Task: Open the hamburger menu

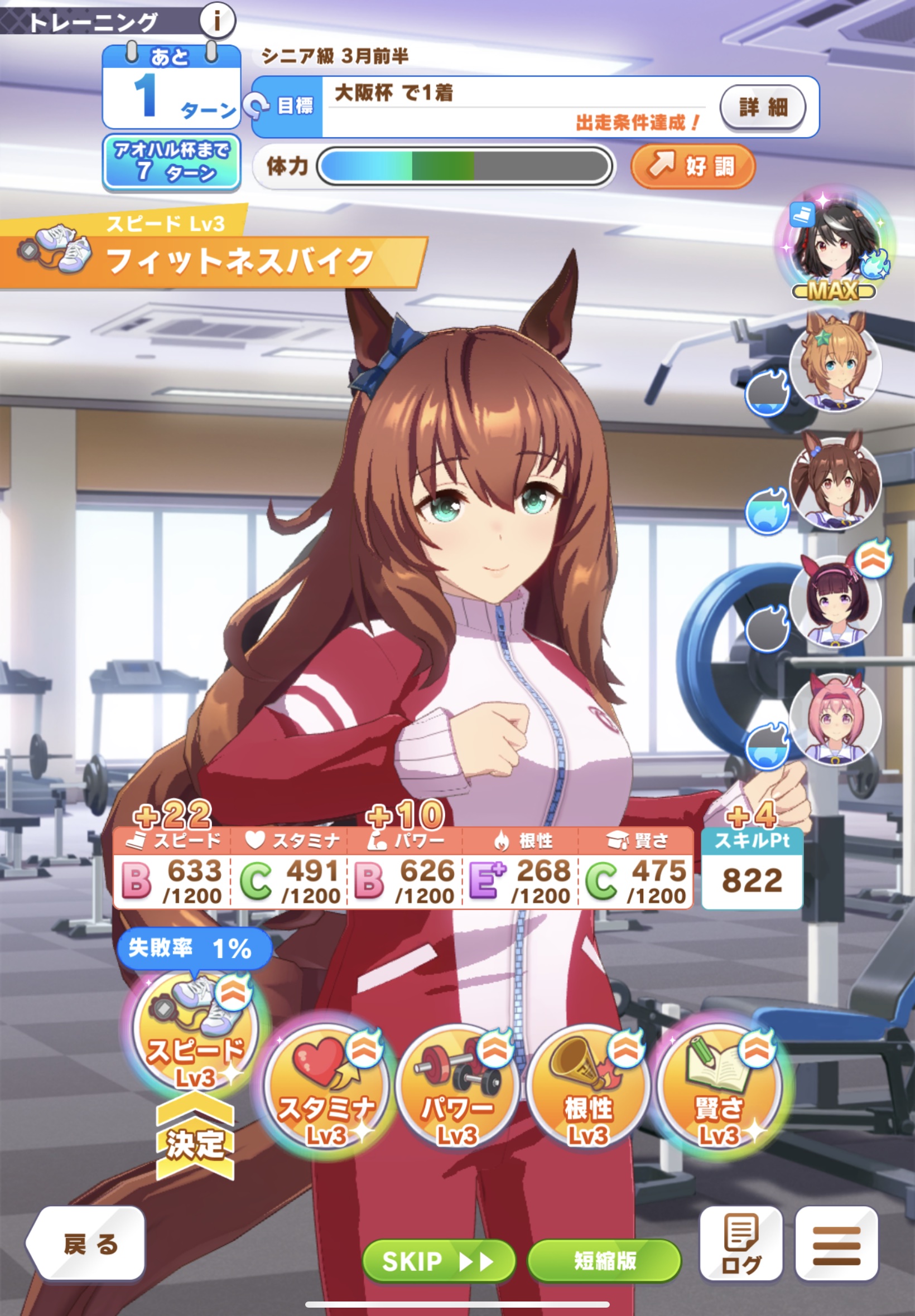Action: point(836,1245)
